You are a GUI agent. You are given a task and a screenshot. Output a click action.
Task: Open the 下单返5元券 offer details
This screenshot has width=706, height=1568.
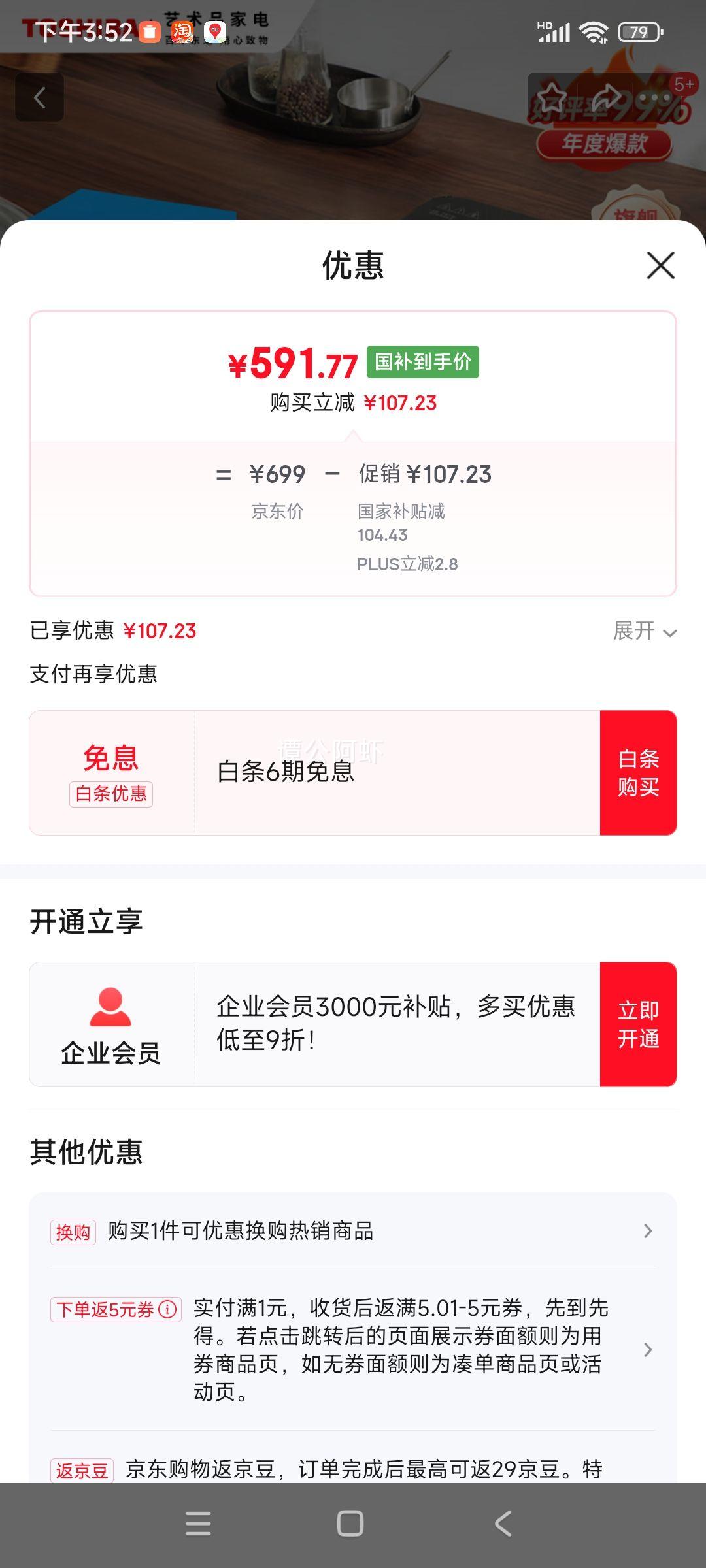(x=353, y=1350)
